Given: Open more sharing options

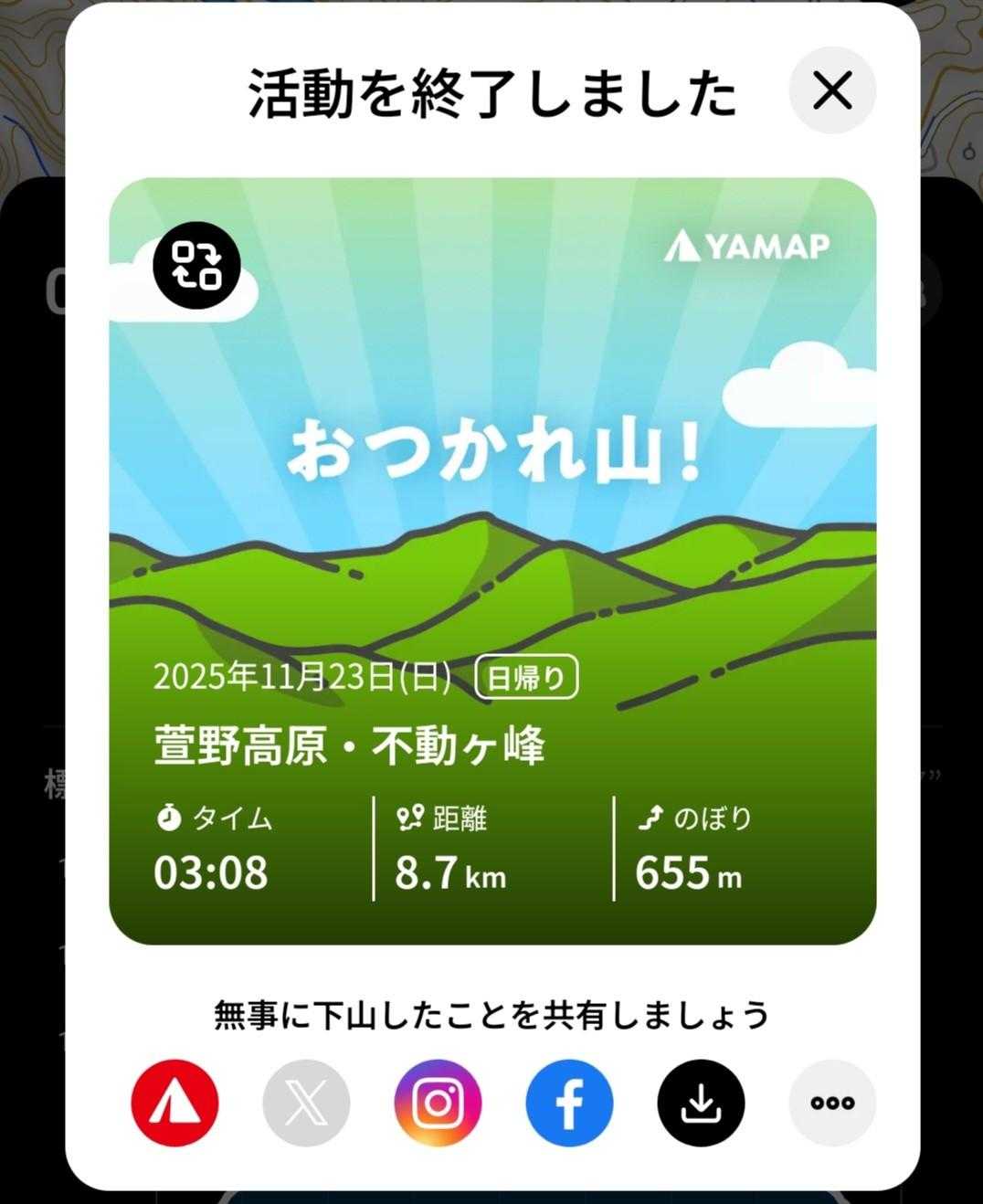Looking at the screenshot, I should (x=832, y=1103).
